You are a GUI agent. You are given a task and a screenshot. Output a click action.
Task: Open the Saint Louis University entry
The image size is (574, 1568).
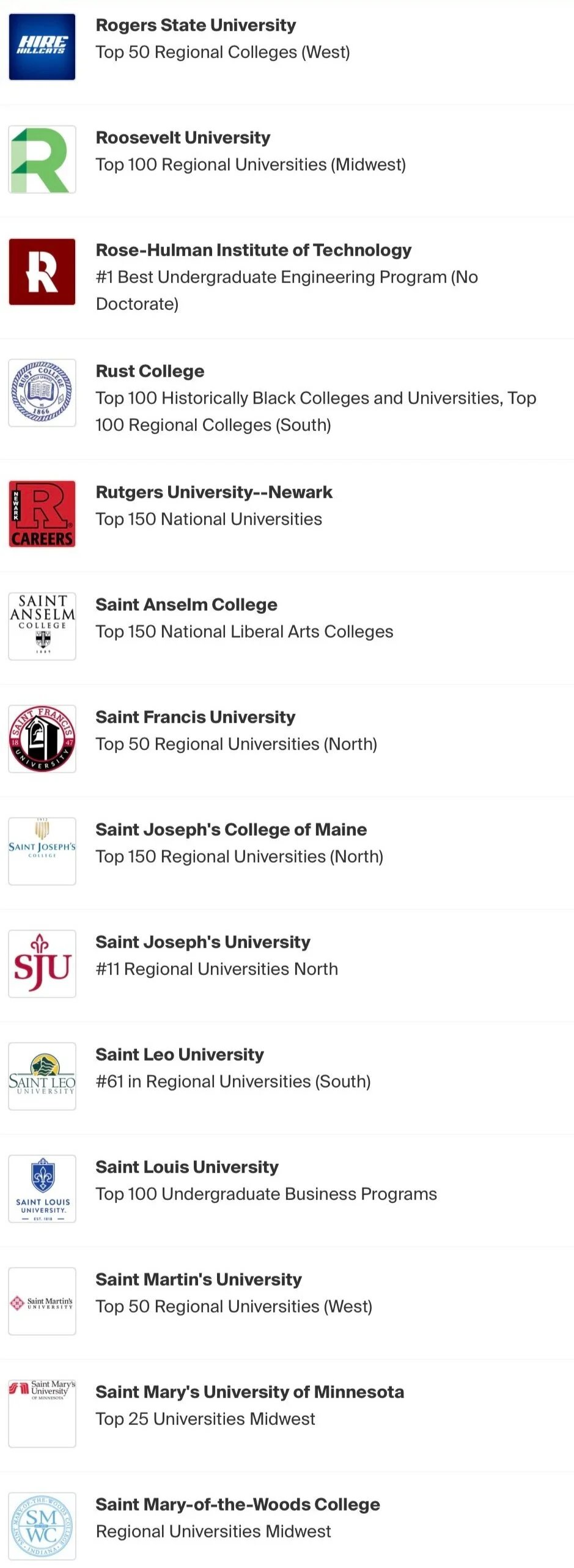pos(187,1168)
